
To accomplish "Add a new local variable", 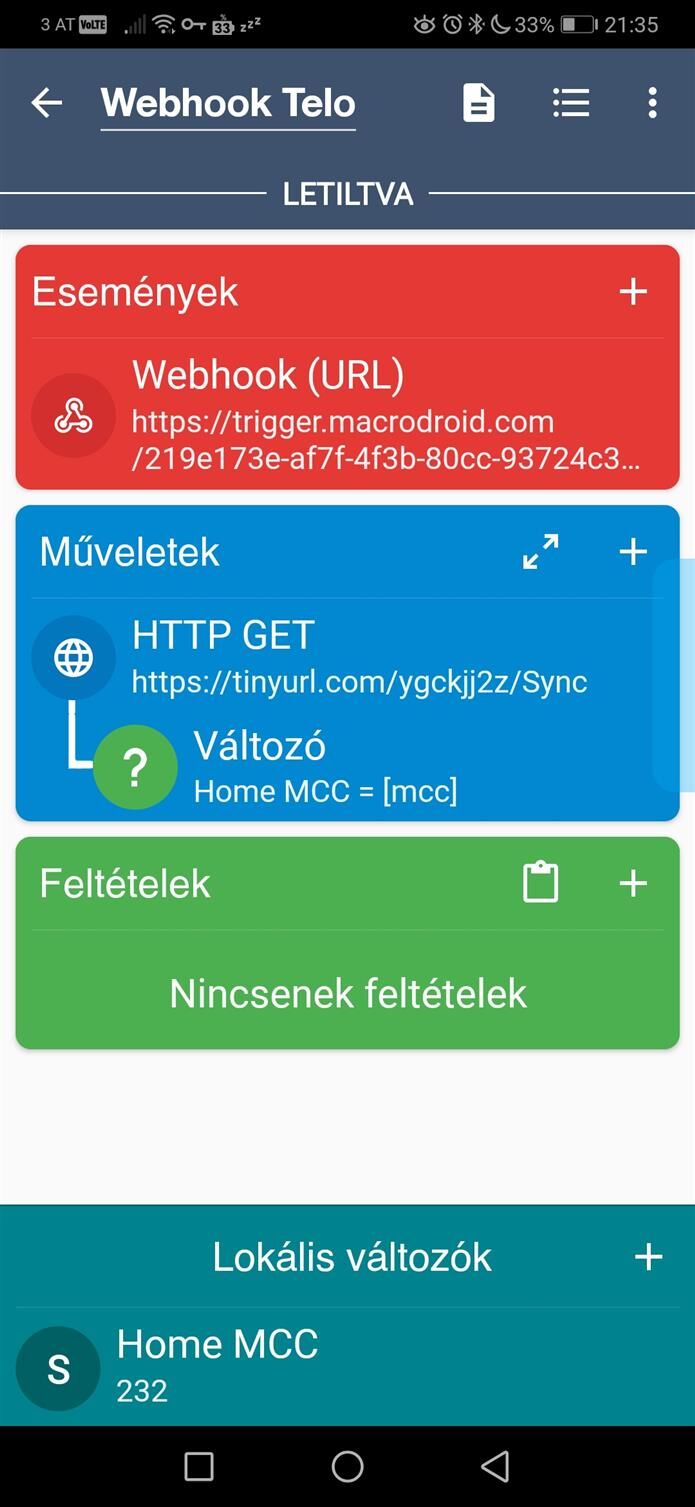I will (x=648, y=1257).
